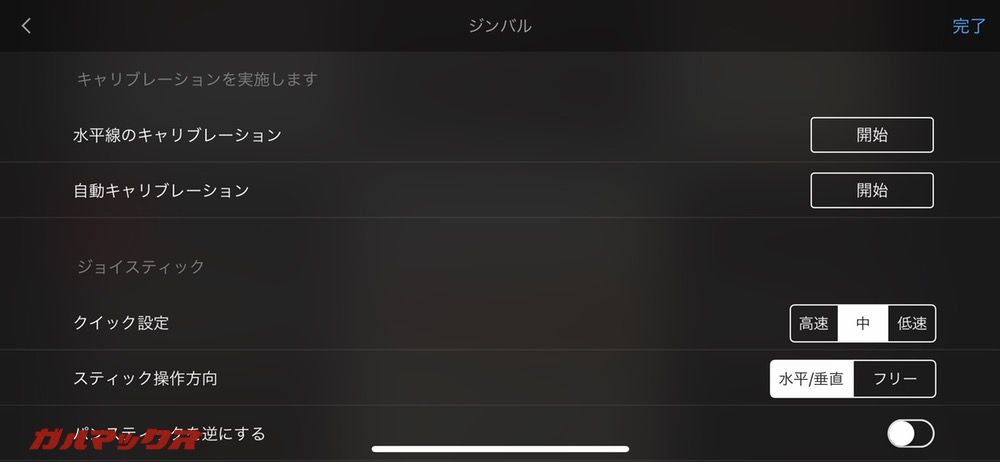Select 高速 for クイック設定
Image resolution: width=1000 pixels, height=462 pixels.
point(814,323)
